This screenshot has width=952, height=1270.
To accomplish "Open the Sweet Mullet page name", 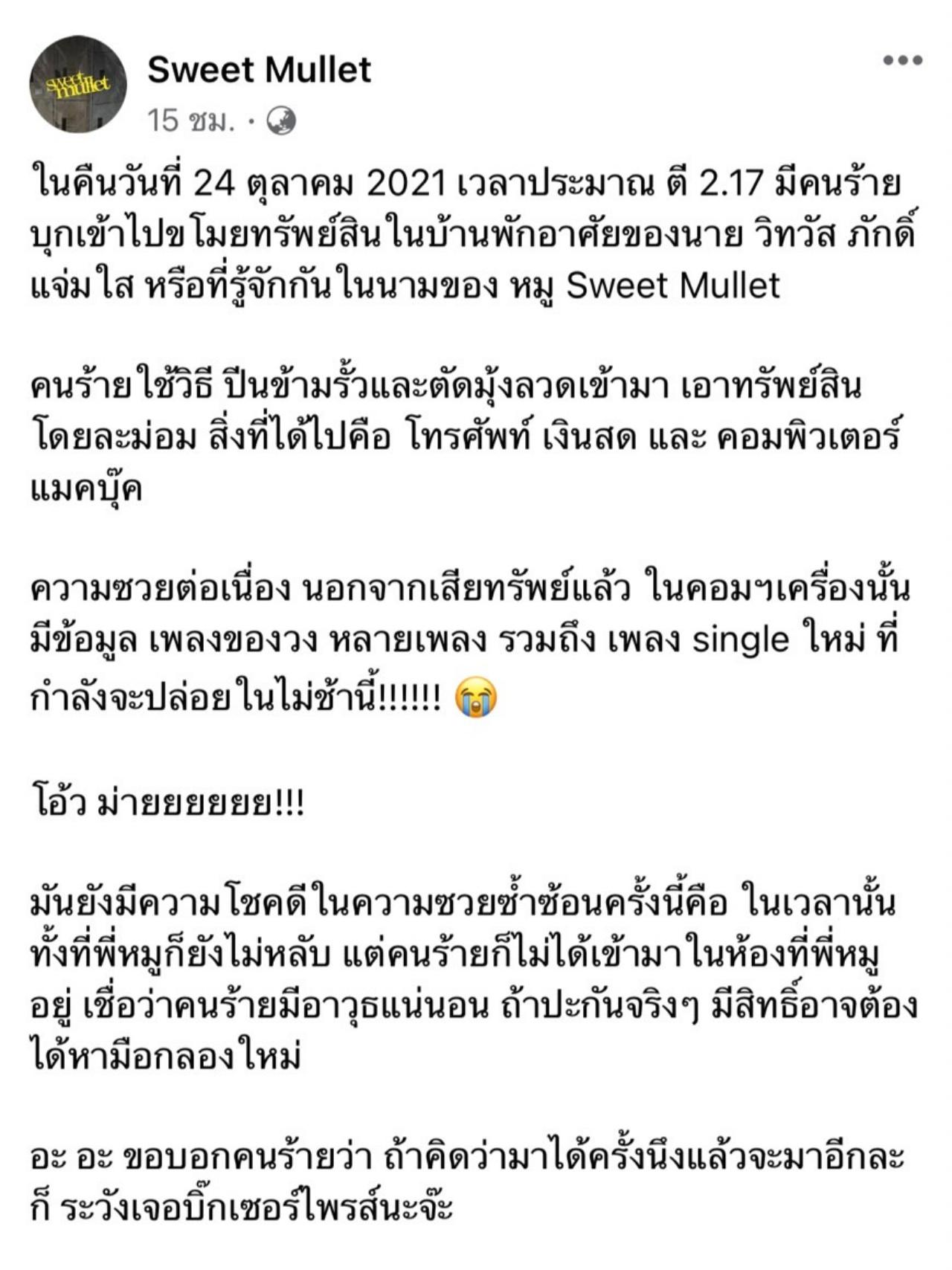I will 259,69.
